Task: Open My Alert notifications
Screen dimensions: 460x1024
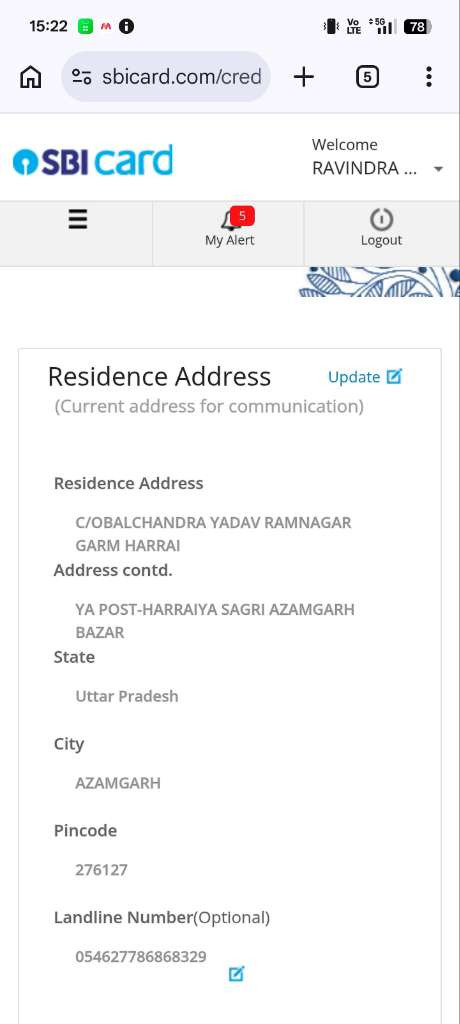Action: tap(229, 228)
